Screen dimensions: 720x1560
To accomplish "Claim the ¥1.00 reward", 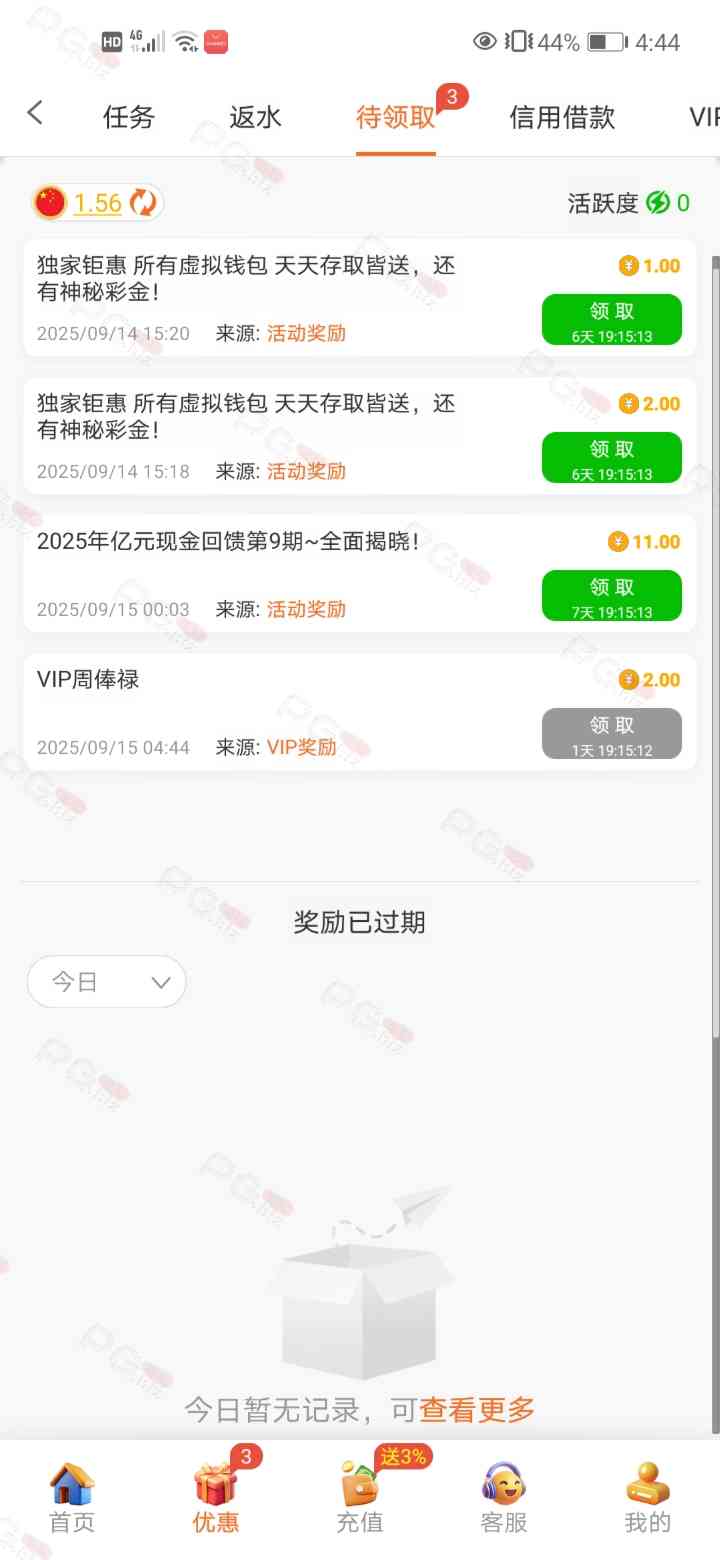I will tap(611, 320).
